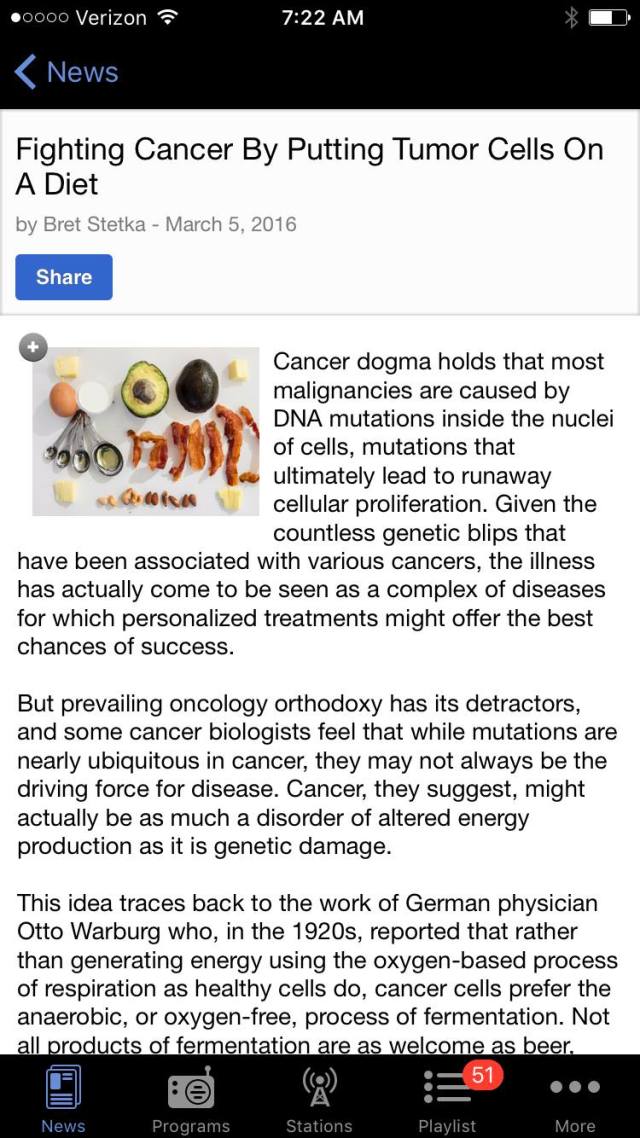Switch to the Programs tab
Image resolution: width=640 pixels, height=1138 pixels.
(191, 1098)
